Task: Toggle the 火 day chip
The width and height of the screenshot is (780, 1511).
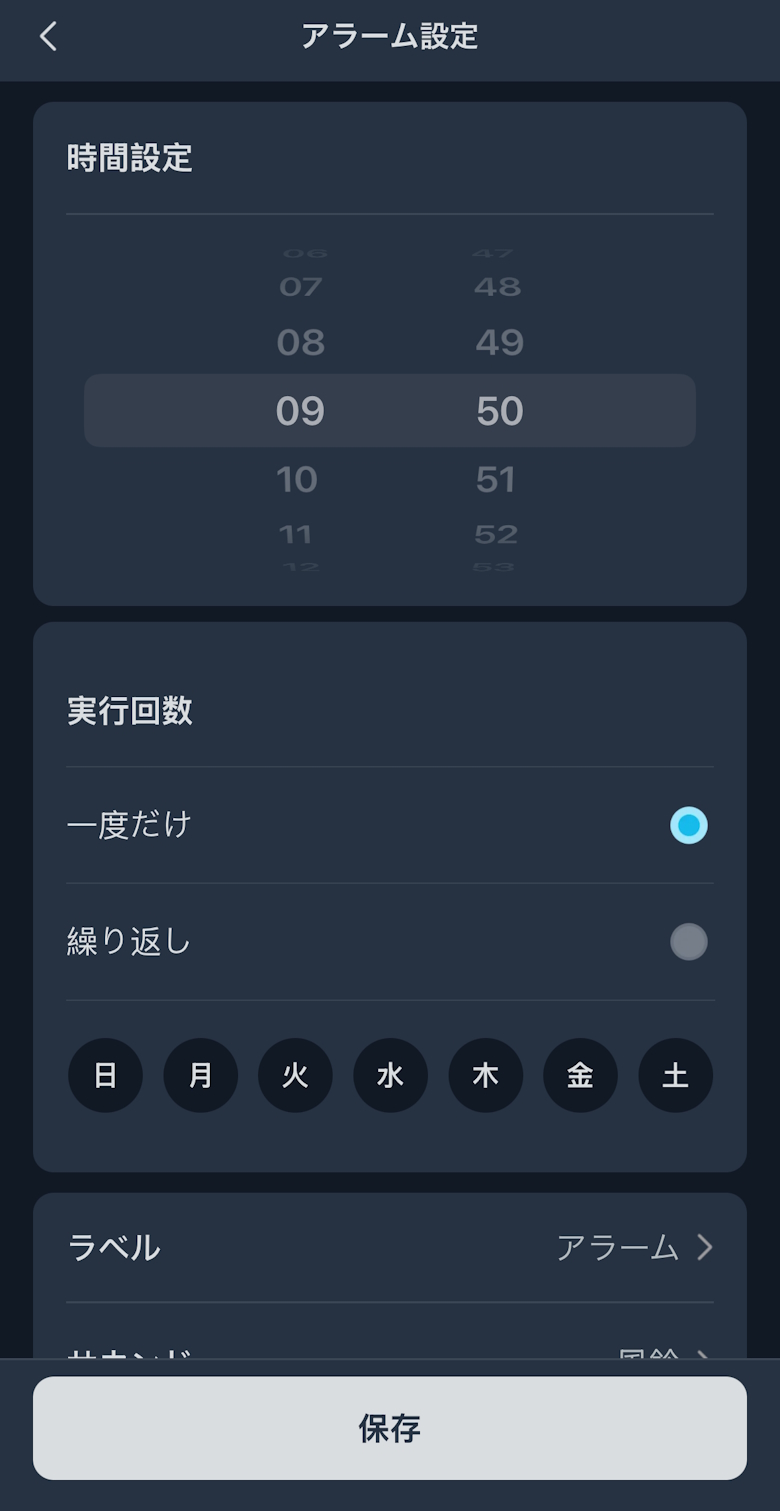Action: [x=295, y=1075]
